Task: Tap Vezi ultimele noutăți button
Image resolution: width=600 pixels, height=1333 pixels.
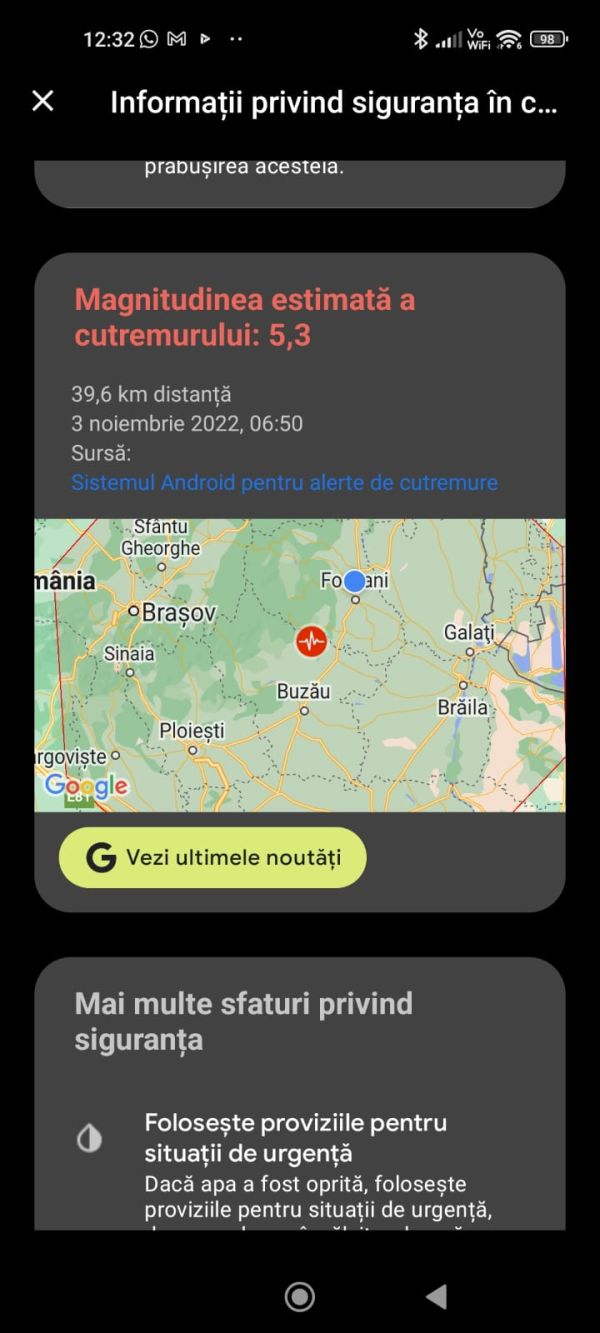Action: pyautogui.click(x=212, y=858)
